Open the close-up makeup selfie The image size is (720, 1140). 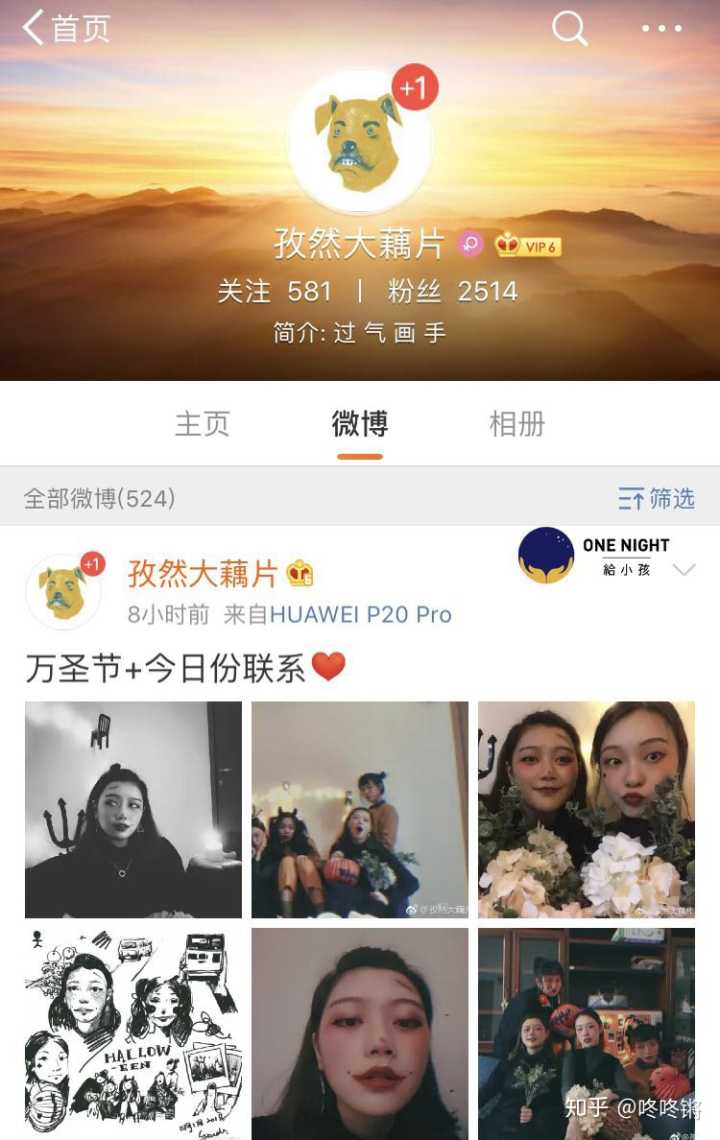click(x=360, y=1033)
